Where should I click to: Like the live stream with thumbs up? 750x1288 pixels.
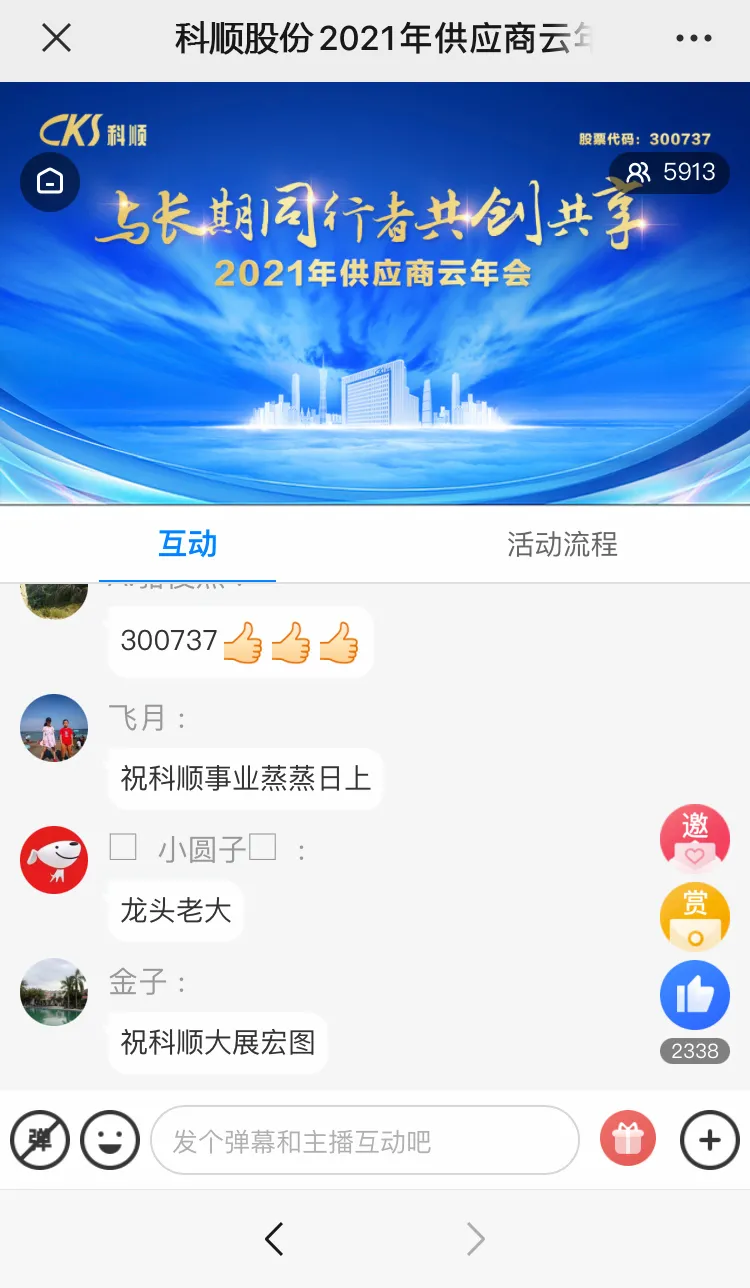coord(695,995)
